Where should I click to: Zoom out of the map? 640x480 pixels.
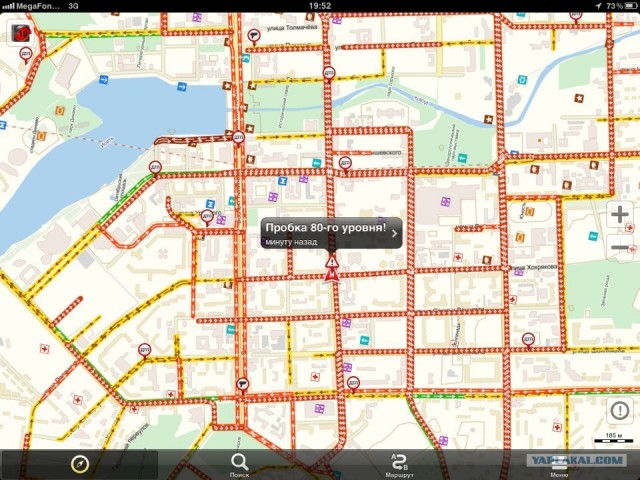619,247
